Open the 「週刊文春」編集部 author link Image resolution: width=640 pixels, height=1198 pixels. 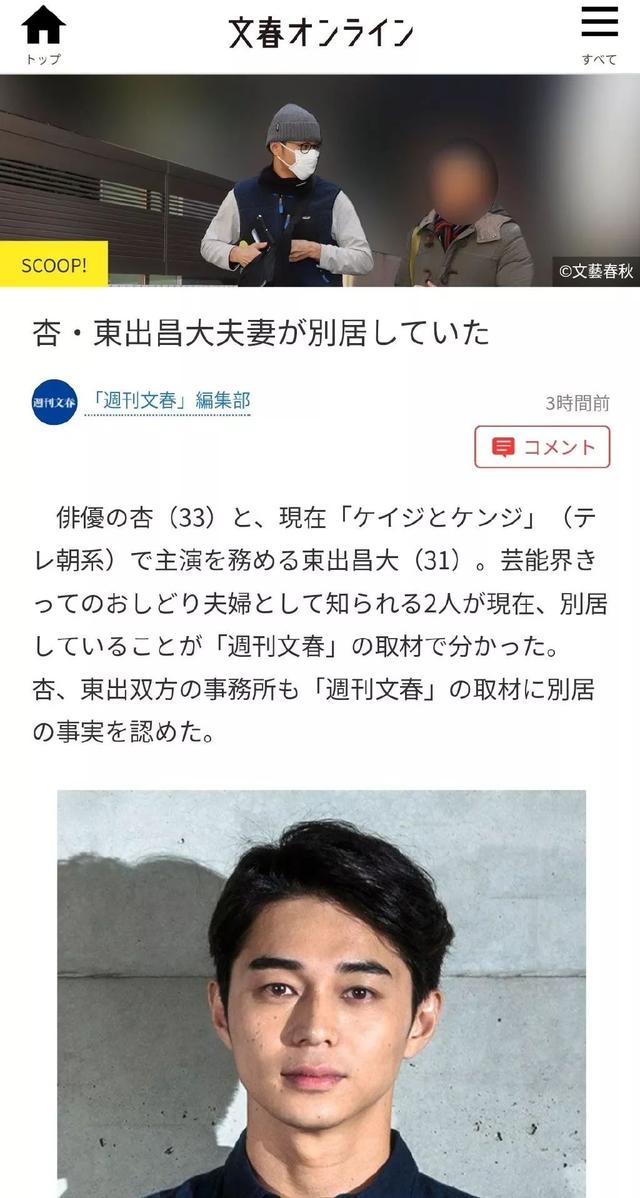pos(167,401)
